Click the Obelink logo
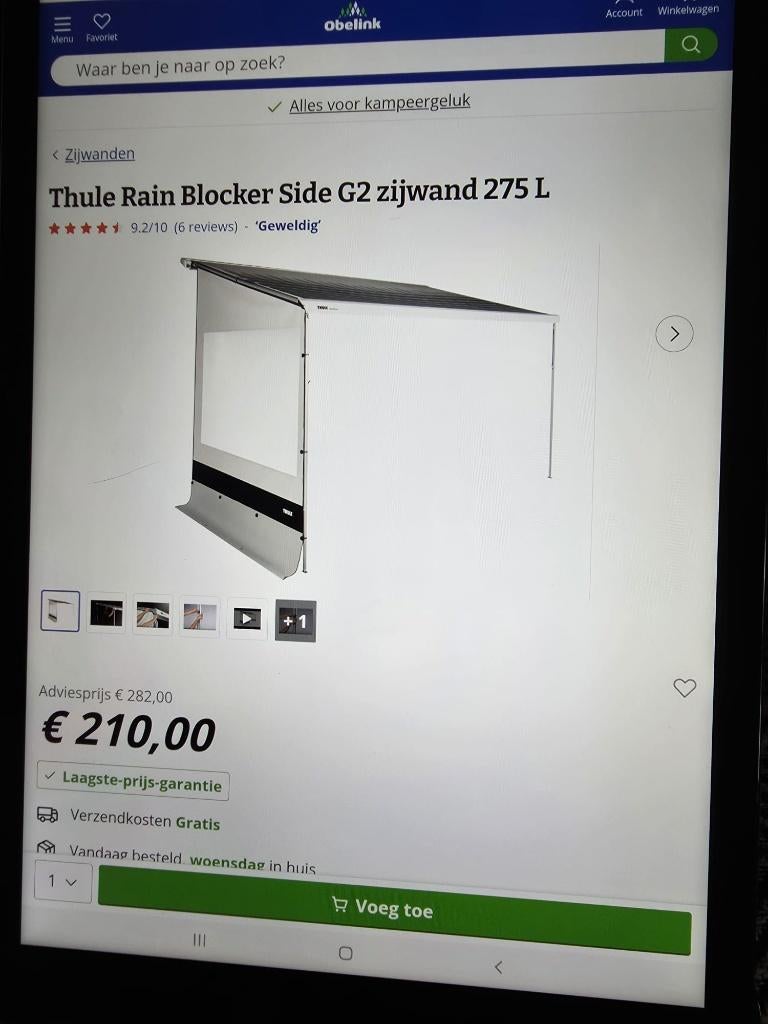 [x=352, y=18]
